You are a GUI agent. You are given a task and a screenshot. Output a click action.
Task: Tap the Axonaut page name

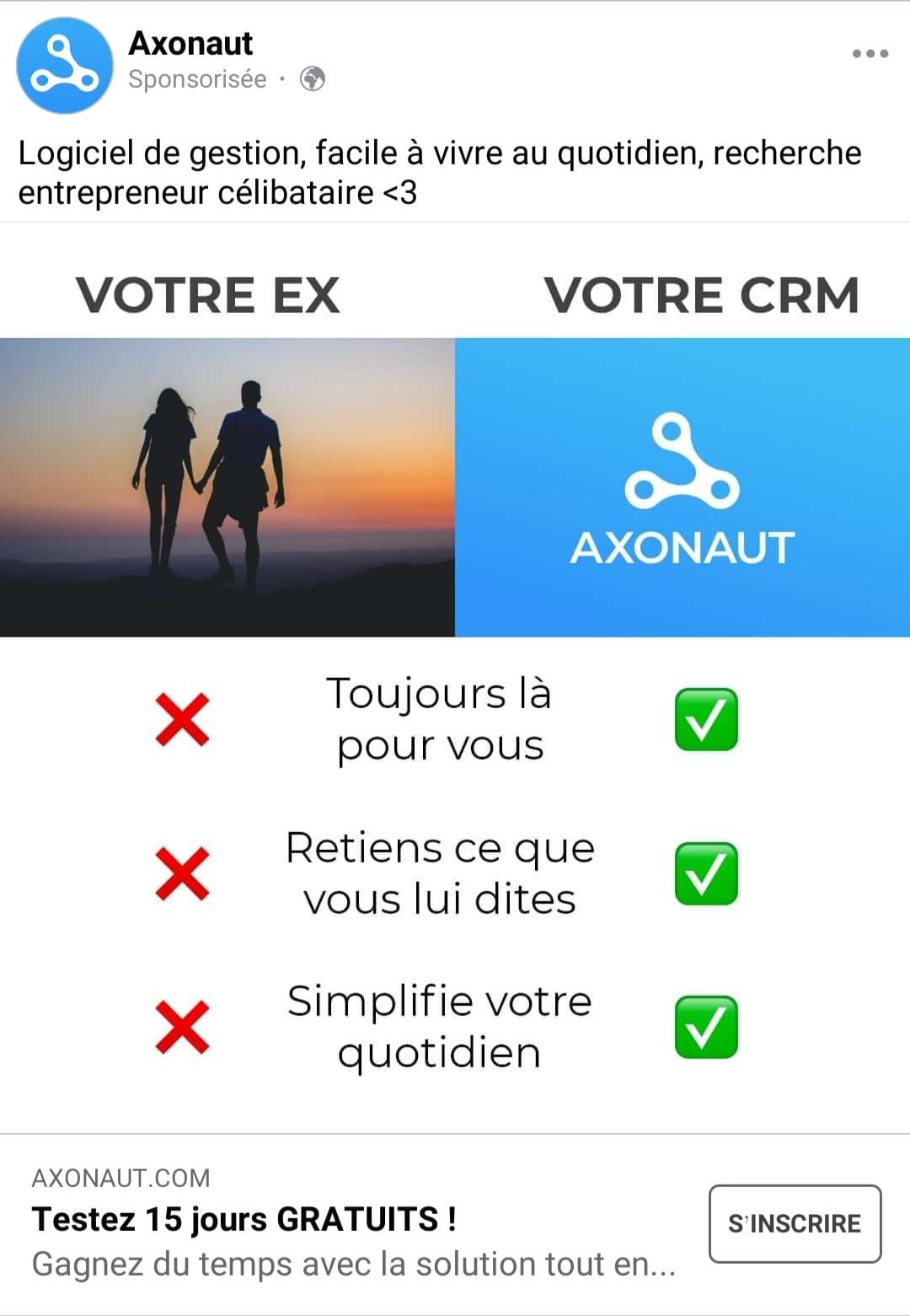coord(190,43)
